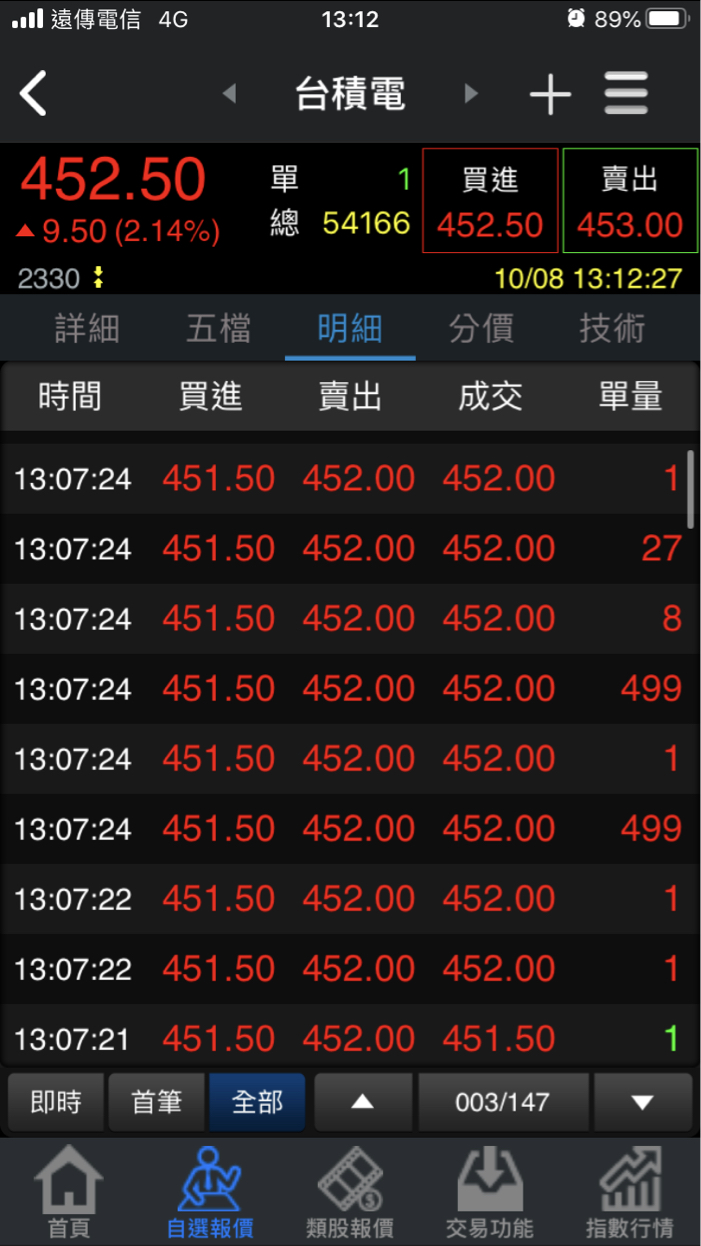Open the 技術 chart tab
Viewport: 701px width, 1246px height.
(612, 328)
